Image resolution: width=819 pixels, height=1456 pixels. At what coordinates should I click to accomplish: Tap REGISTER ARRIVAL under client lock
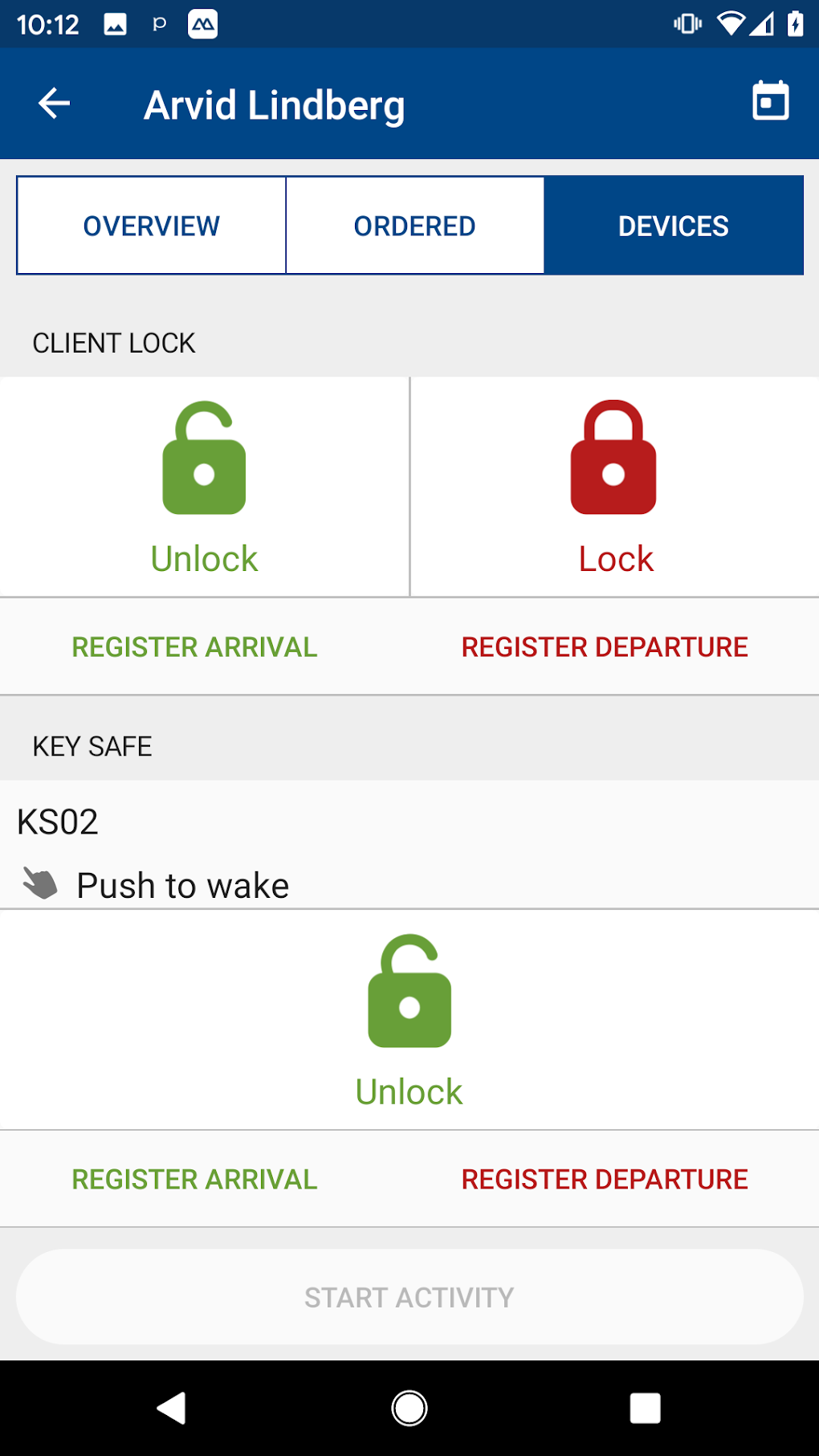[194, 646]
